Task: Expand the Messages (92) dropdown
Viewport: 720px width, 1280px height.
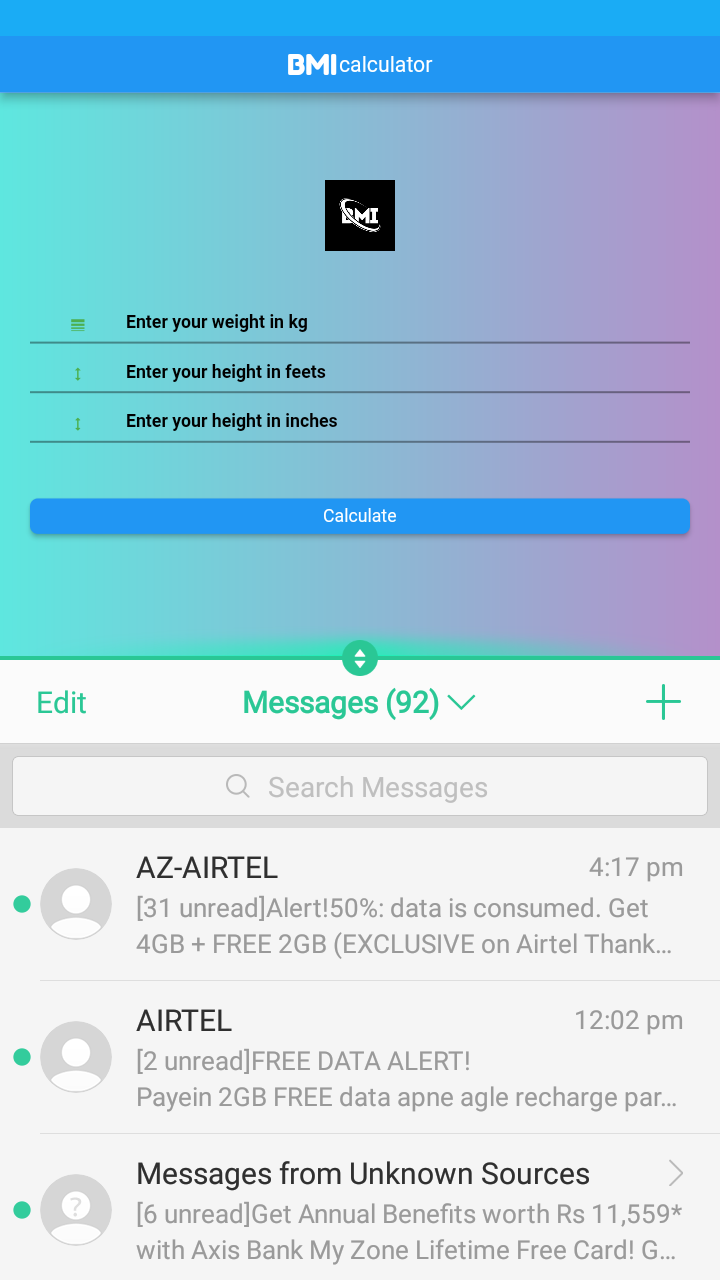Action: 358,703
